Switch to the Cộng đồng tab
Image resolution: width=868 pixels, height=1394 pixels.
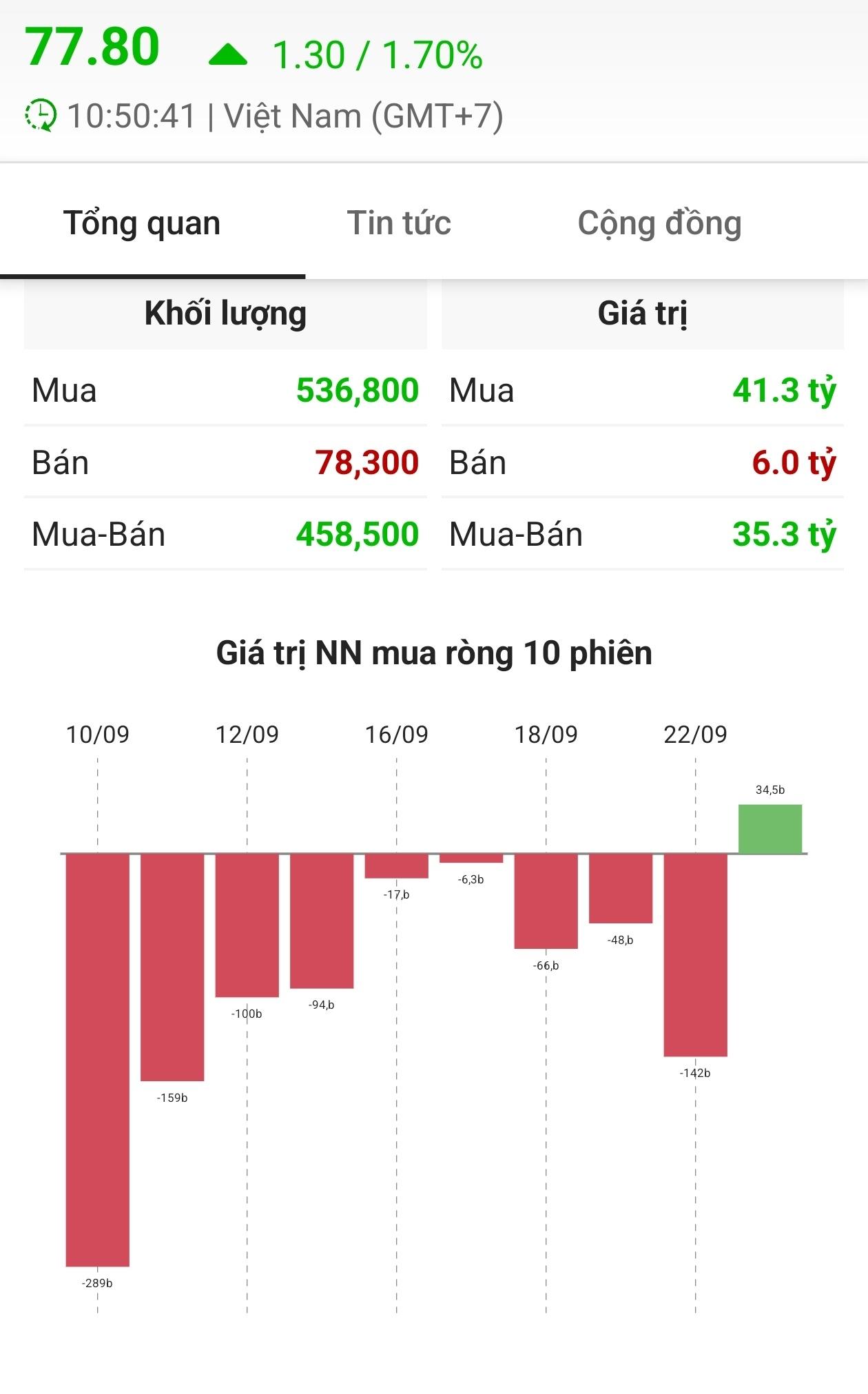click(659, 223)
